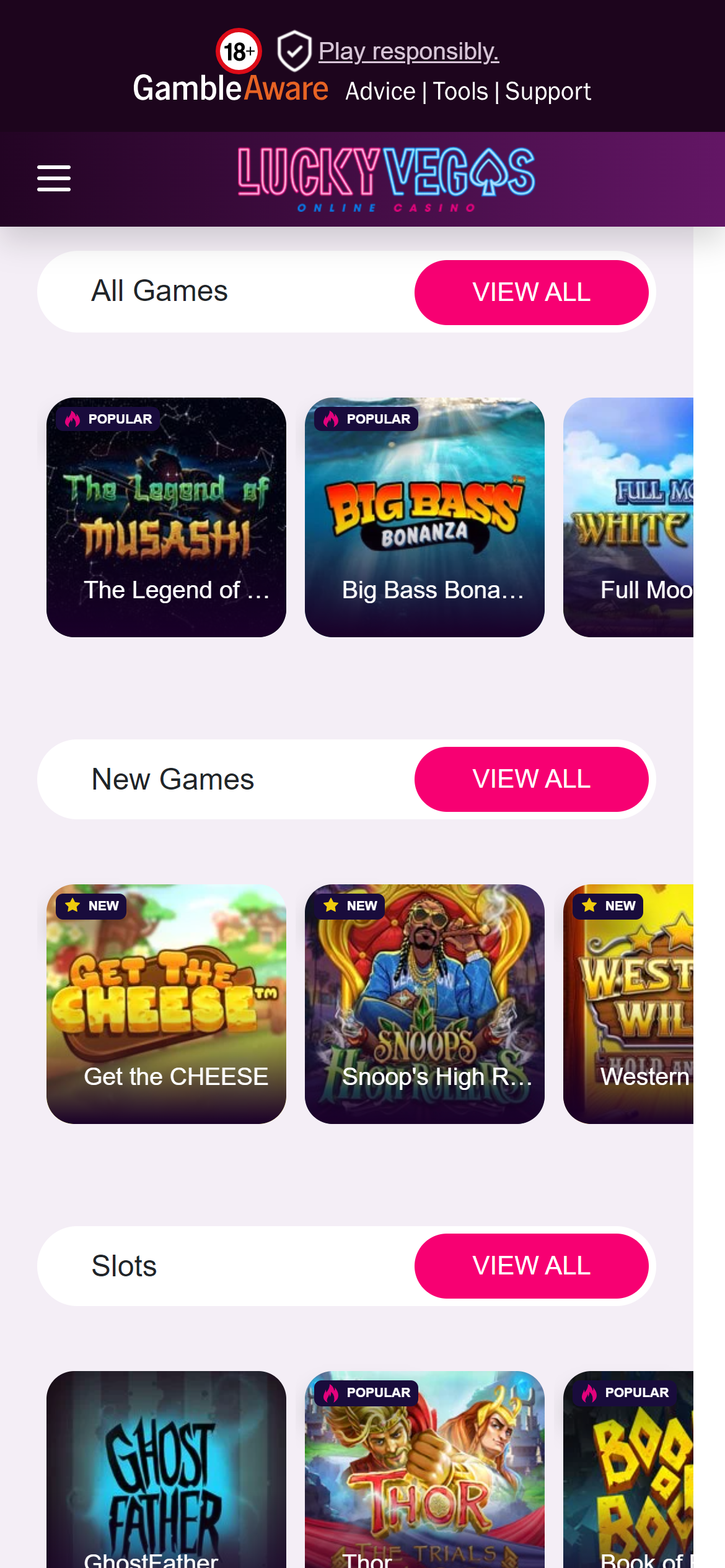Play Get the CHEESE
The image size is (725, 1568).
(x=166, y=1004)
